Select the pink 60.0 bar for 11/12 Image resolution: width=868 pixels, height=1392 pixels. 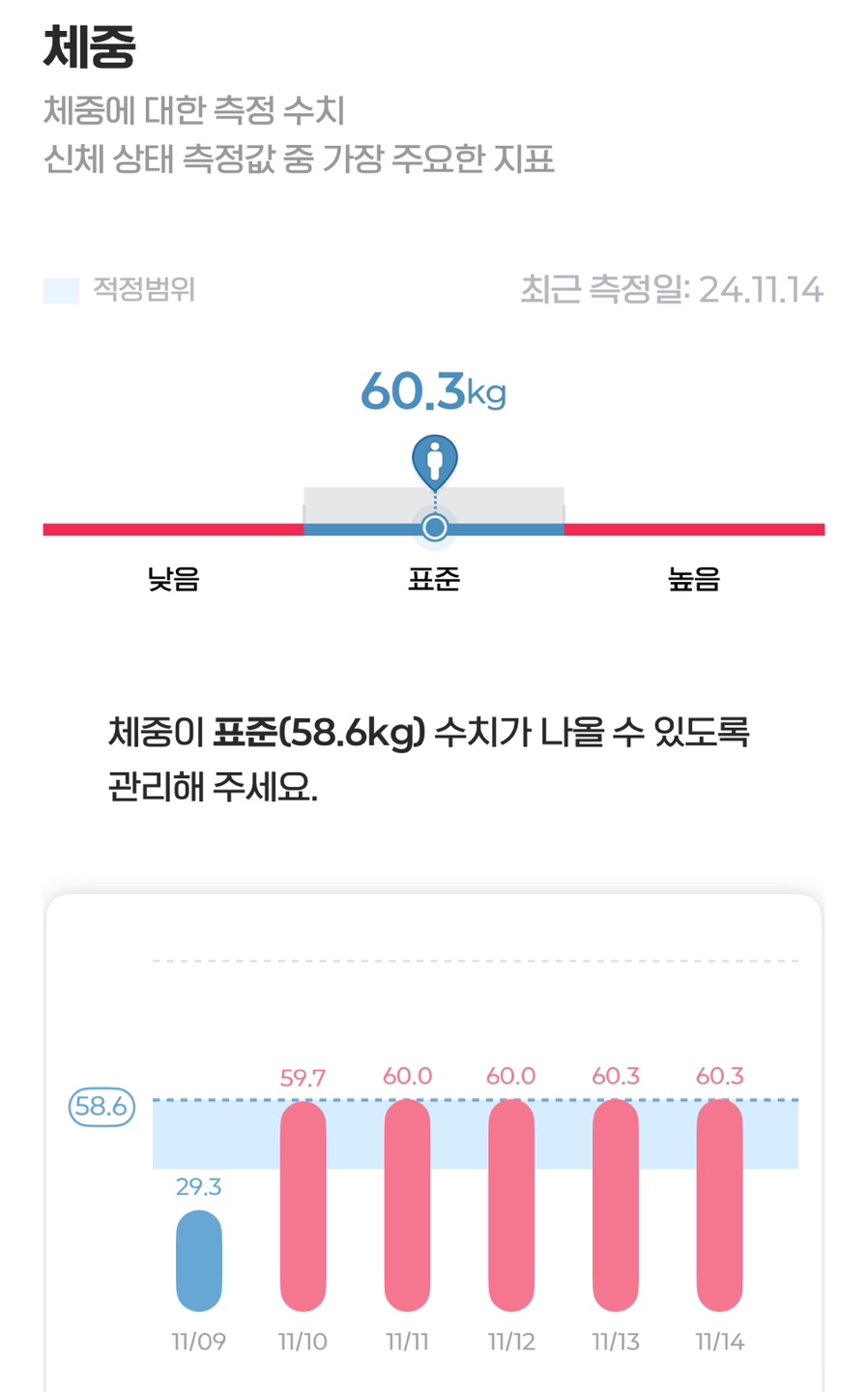(x=511, y=1208)
